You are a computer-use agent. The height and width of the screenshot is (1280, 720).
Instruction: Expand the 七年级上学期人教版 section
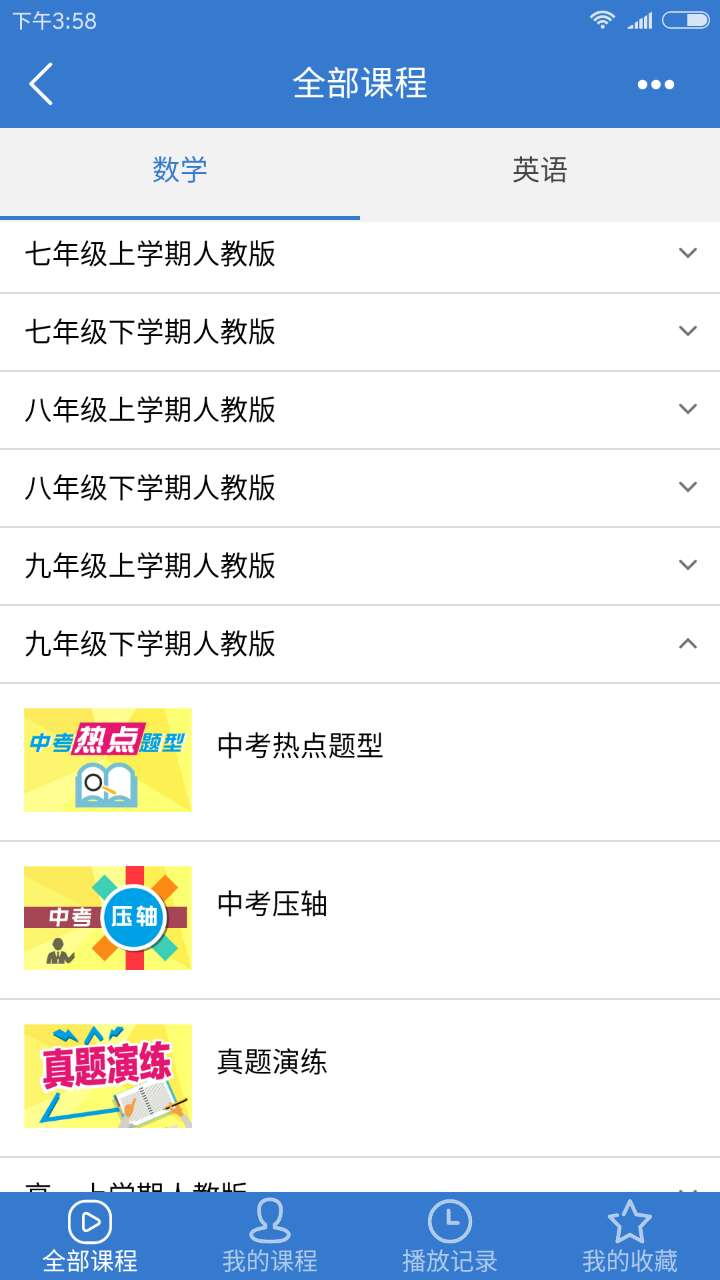[x=360, y=253]
